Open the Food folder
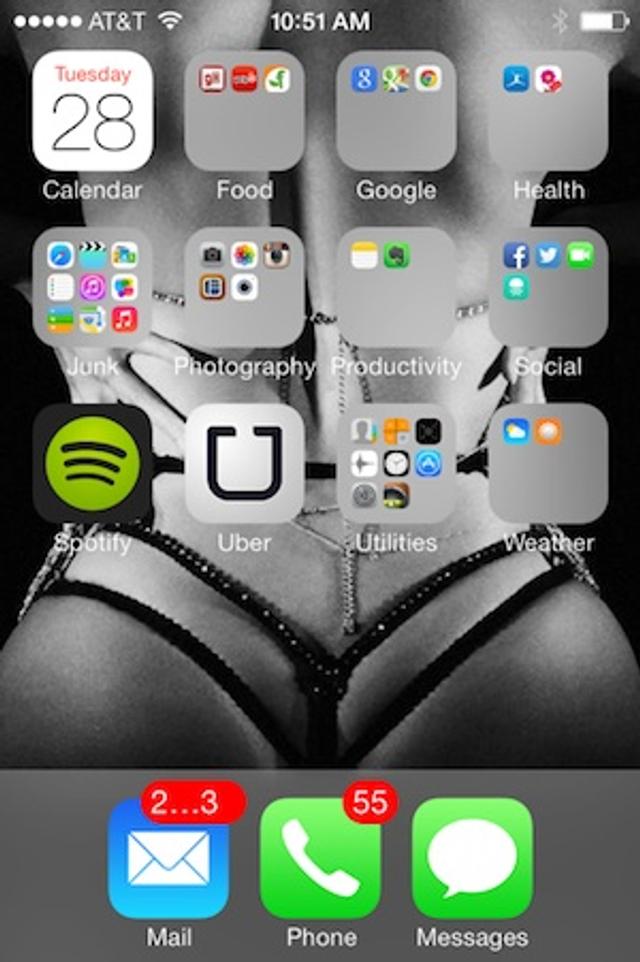 [x=244, y=111]
